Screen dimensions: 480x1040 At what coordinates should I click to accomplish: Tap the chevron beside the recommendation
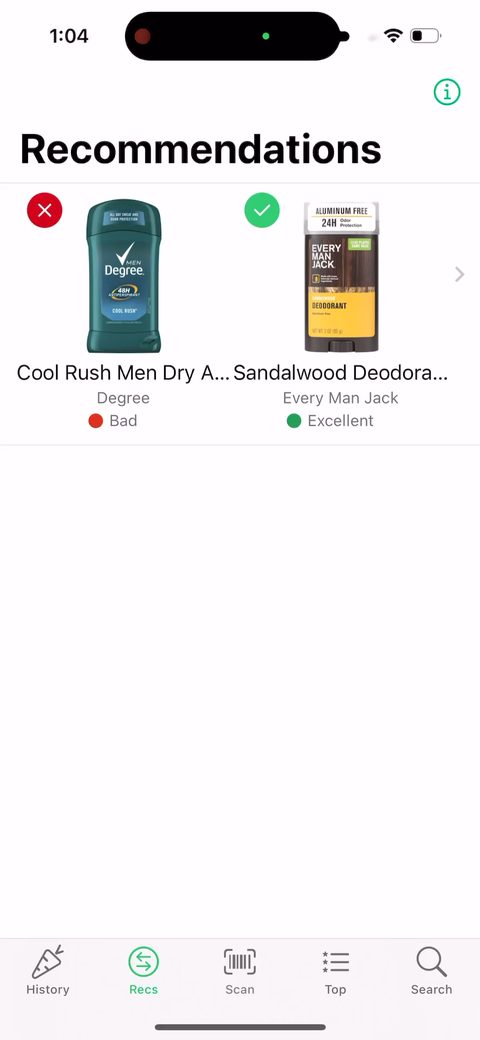[459, 275]
